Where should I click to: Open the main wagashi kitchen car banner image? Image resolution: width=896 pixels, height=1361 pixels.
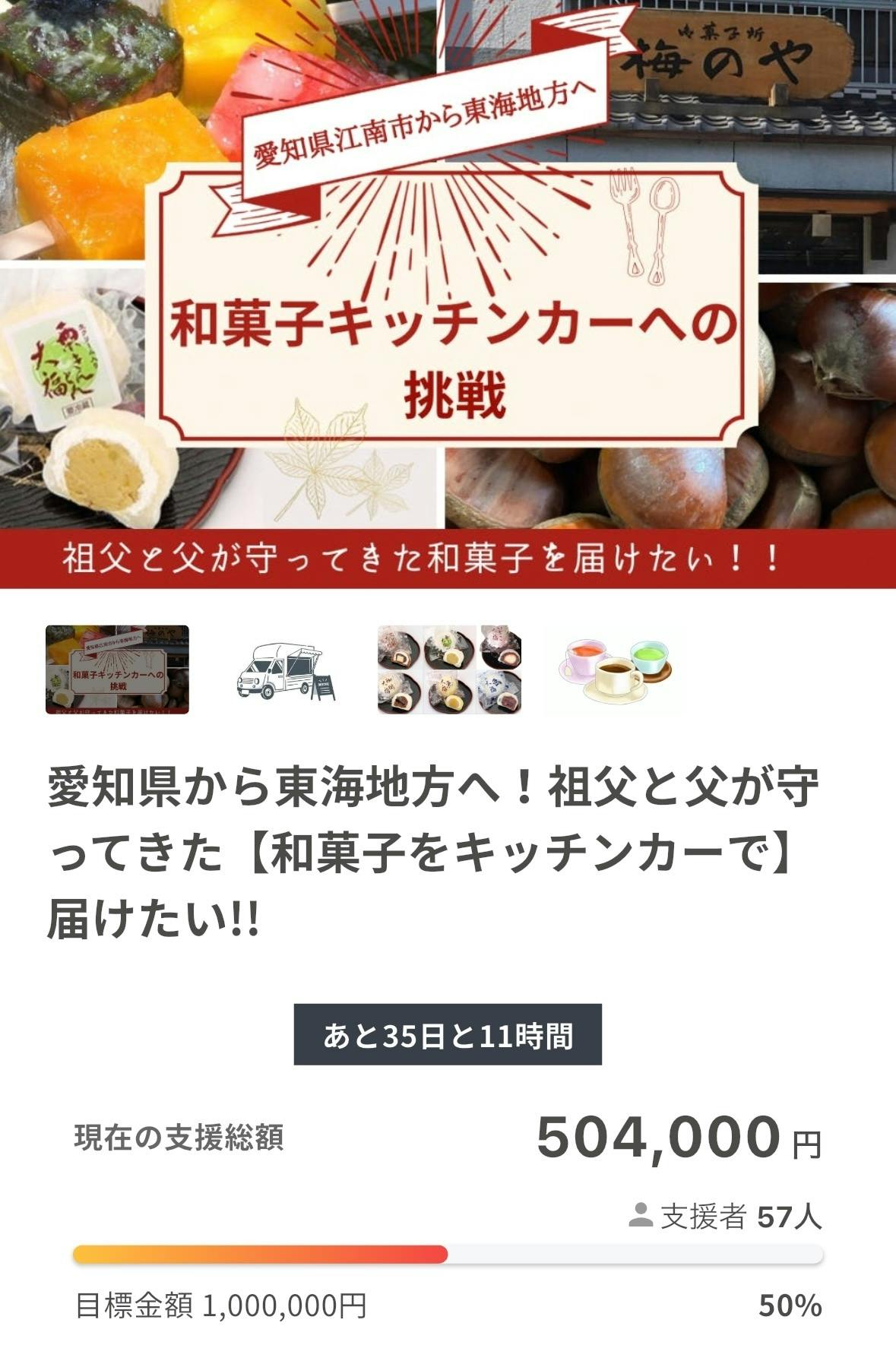448,294
